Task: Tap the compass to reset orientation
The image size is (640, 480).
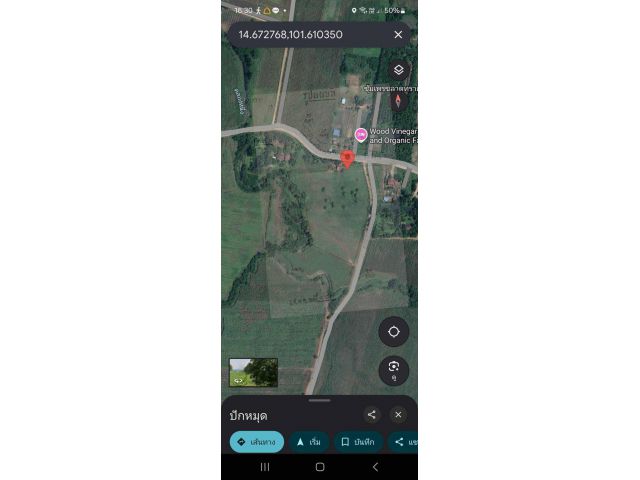Action: tap(398, 100)
